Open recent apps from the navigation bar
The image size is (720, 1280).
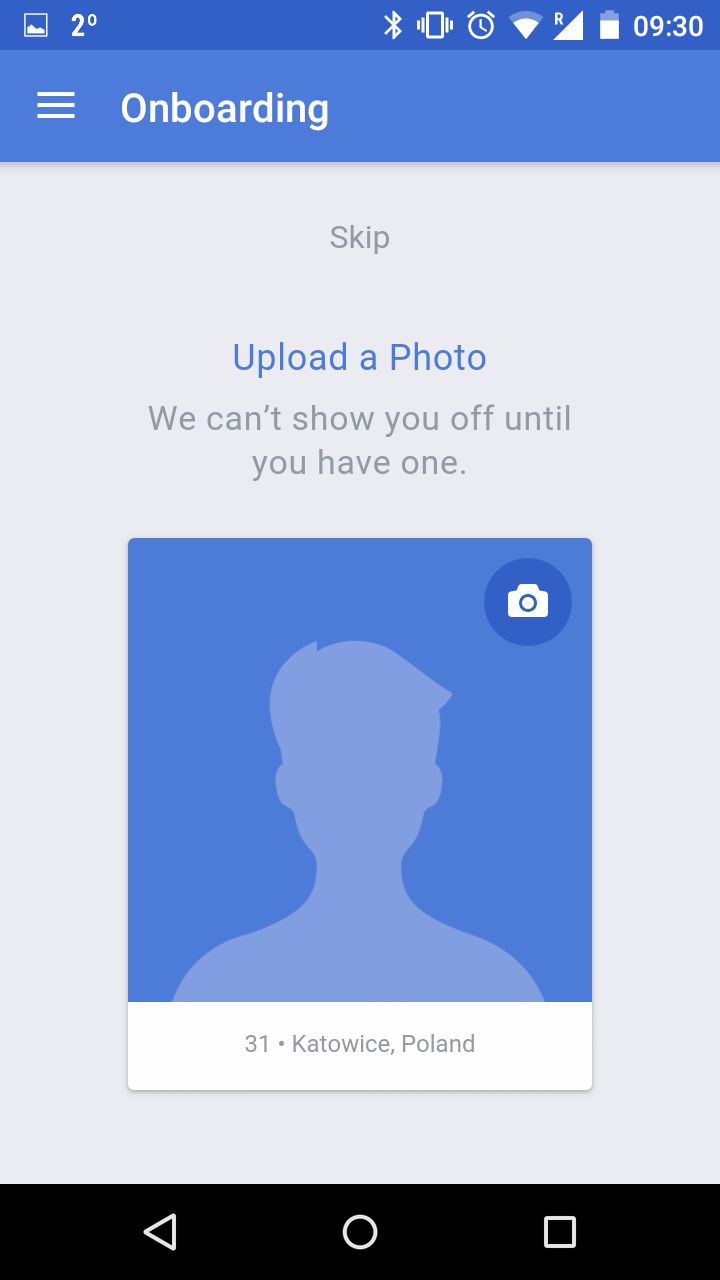560,1232
